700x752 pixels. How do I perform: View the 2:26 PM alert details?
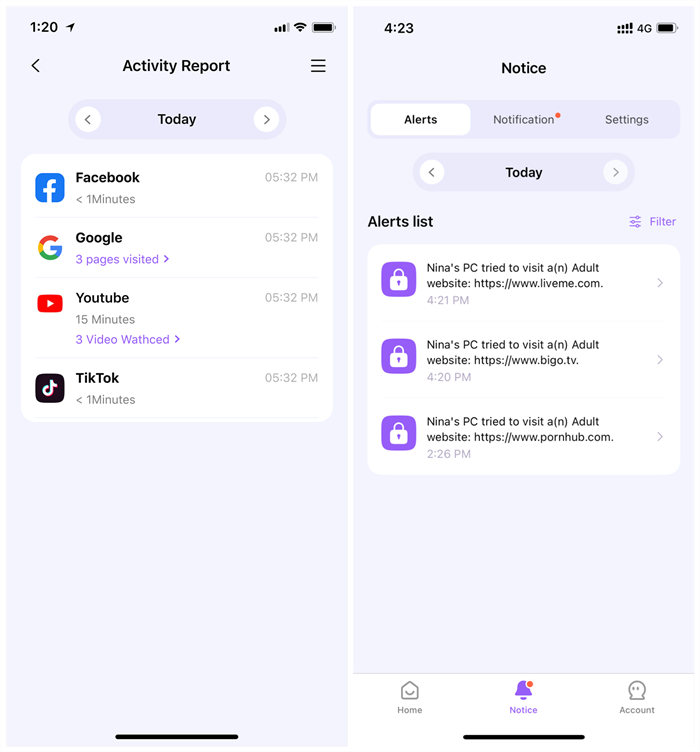(x=523, y=437)
